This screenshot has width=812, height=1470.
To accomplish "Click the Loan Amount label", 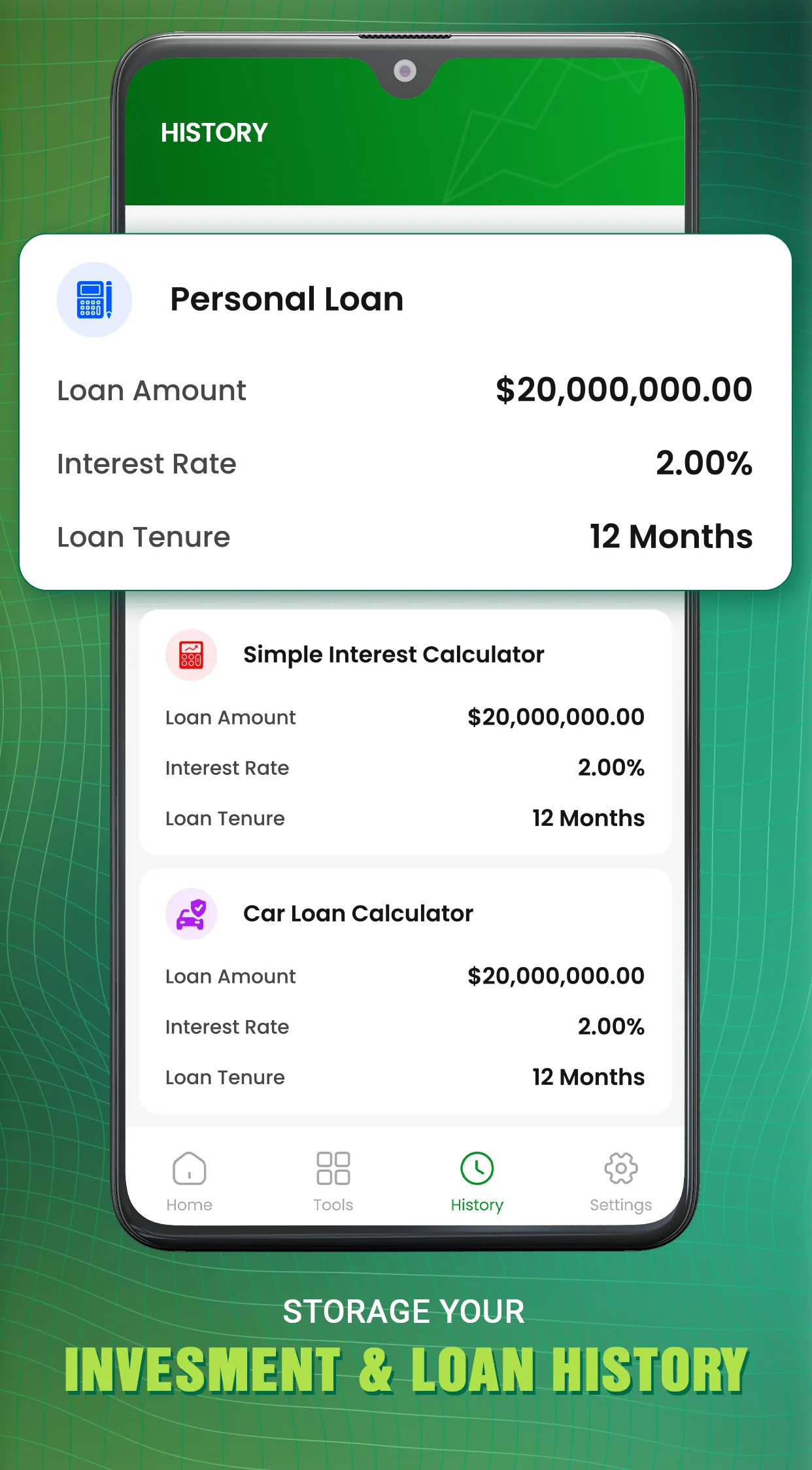I will coord(151,389).
